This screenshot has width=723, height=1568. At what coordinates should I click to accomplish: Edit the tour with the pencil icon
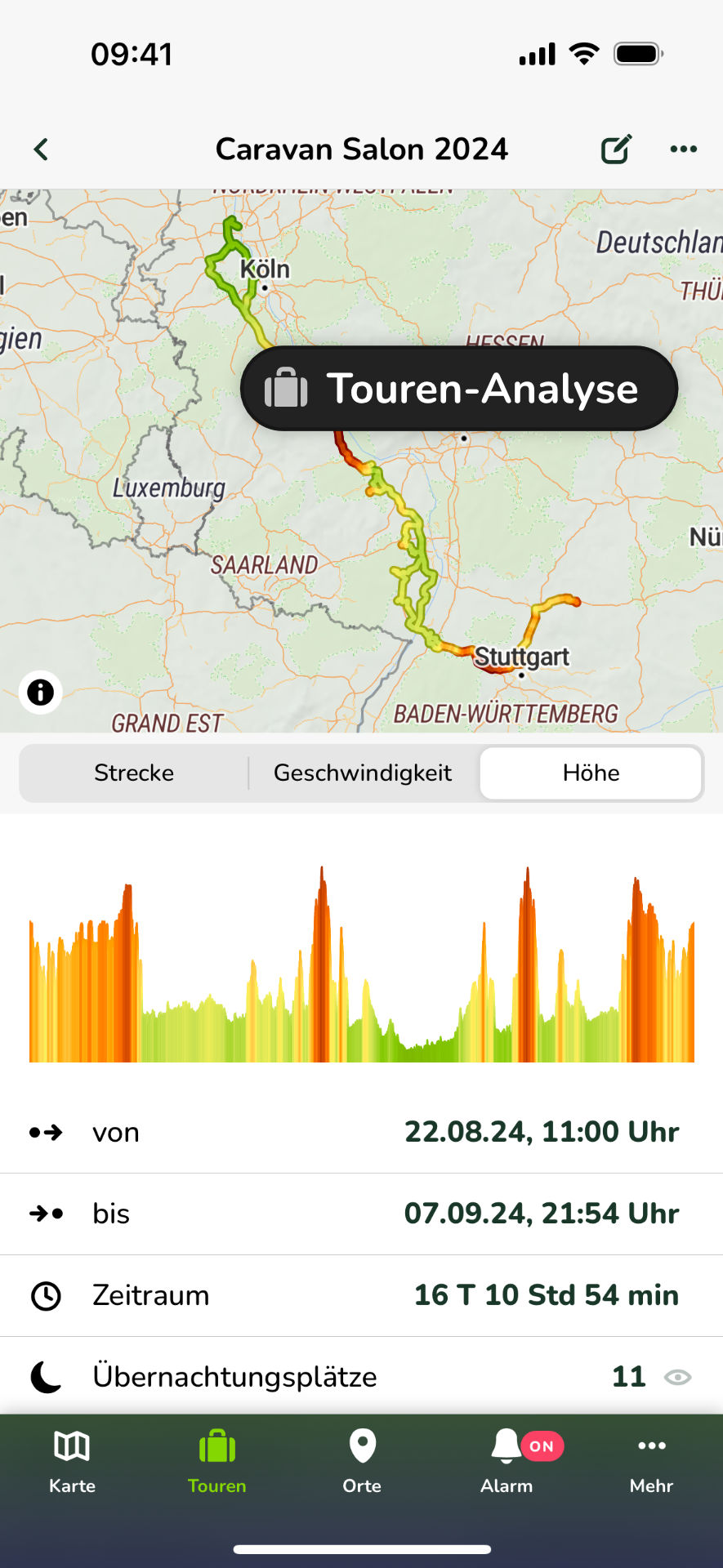(616, 149)
